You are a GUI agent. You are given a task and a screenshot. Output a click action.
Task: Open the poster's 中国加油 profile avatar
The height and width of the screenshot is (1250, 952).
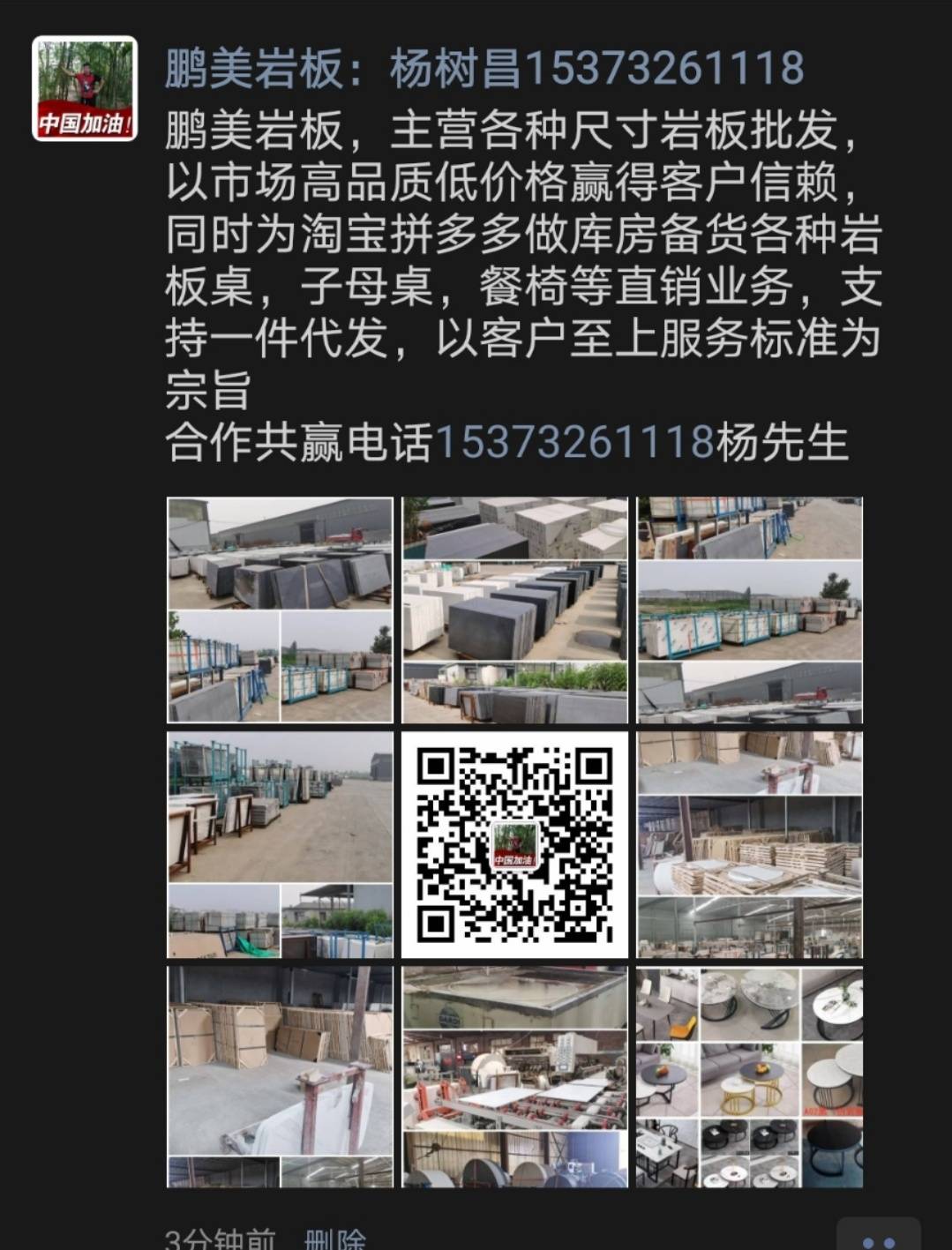click(x=85, y=88)
